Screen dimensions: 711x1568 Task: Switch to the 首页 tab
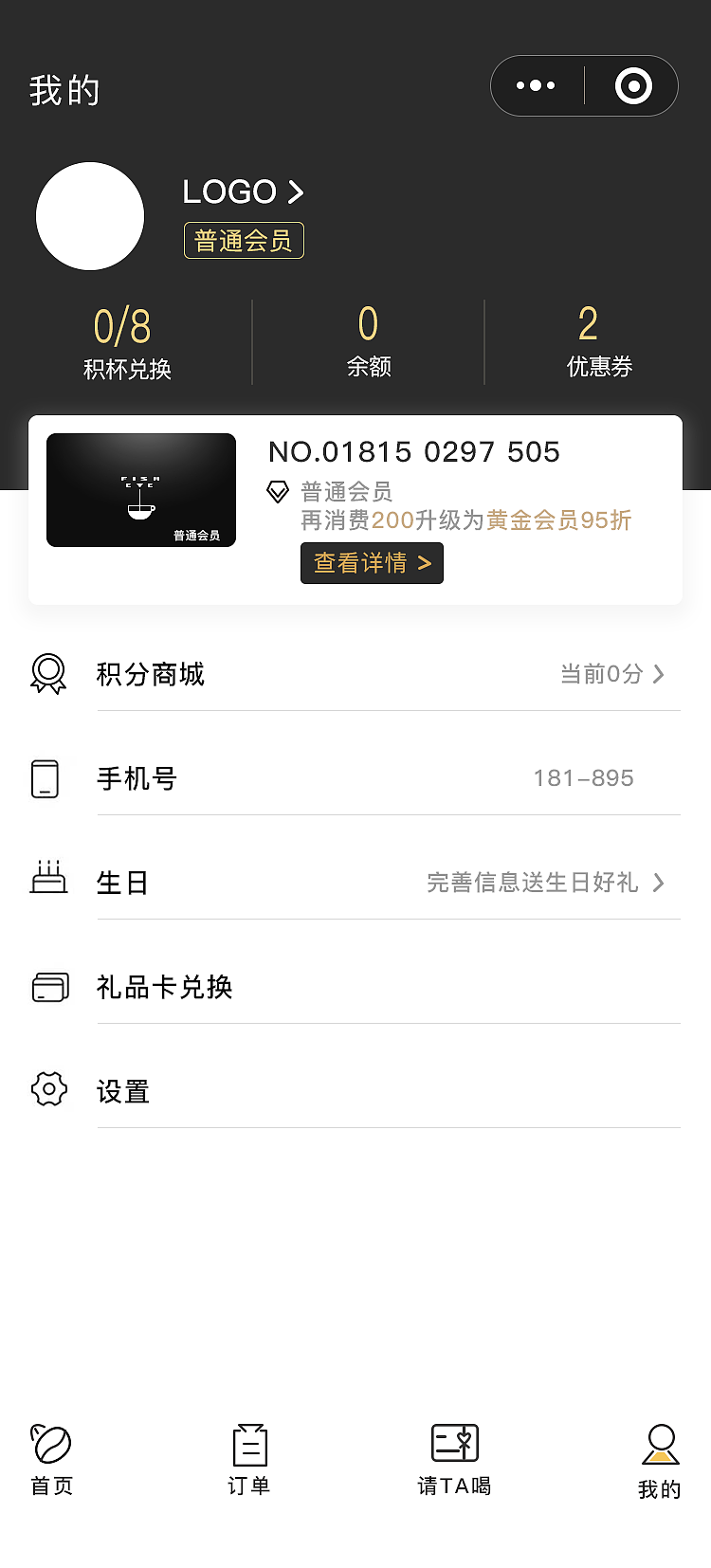pos(52,1460)
